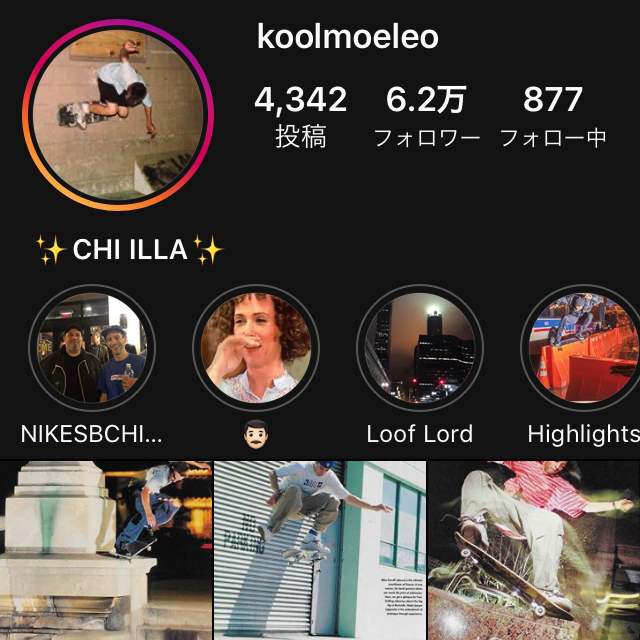Open the striped-shirt skateboarder post
640x640 pixels.
tap(534, 550)
